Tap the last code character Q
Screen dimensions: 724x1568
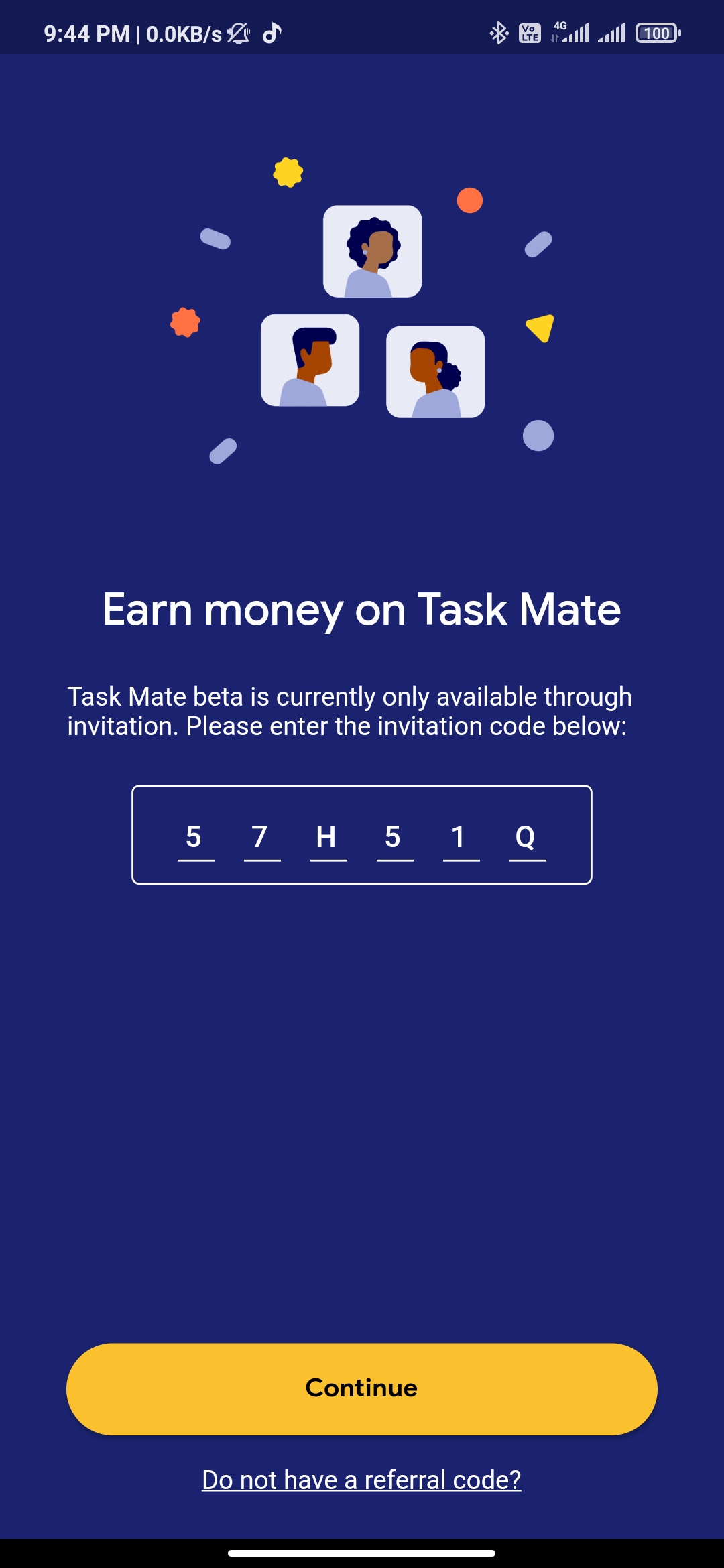point(527,836)
